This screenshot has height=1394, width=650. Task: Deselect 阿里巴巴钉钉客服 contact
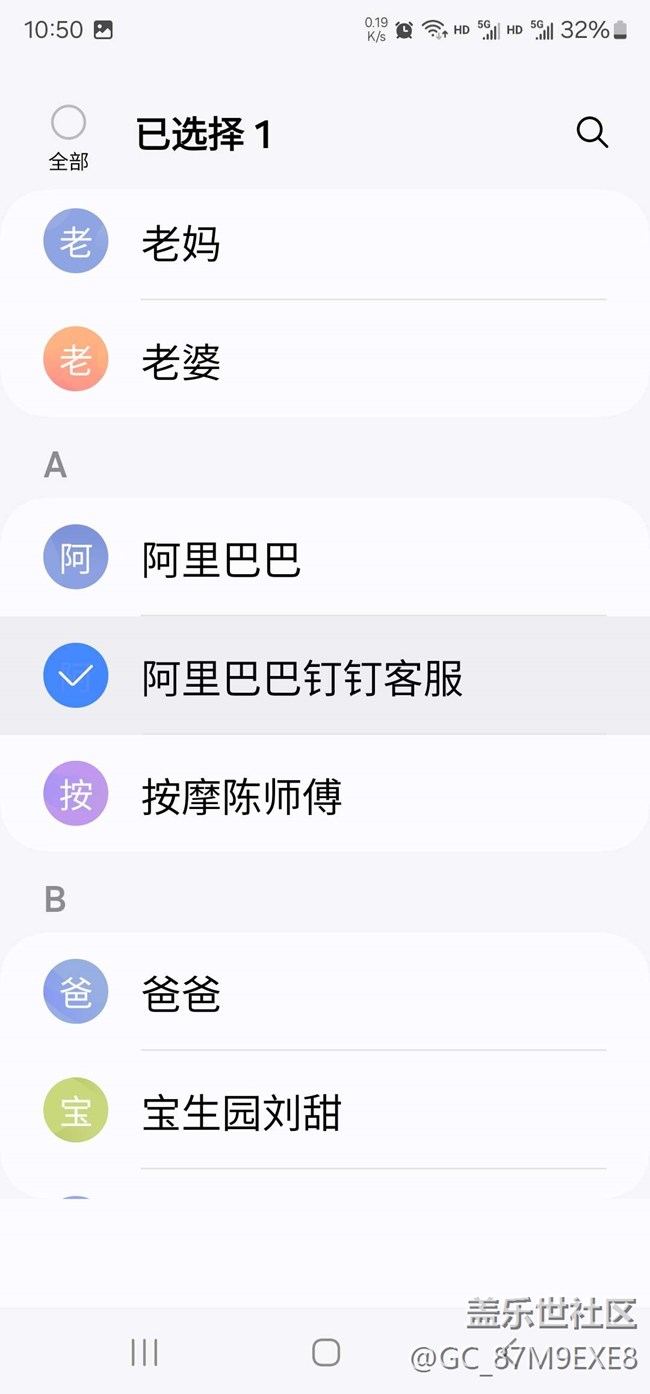point(325,676)
